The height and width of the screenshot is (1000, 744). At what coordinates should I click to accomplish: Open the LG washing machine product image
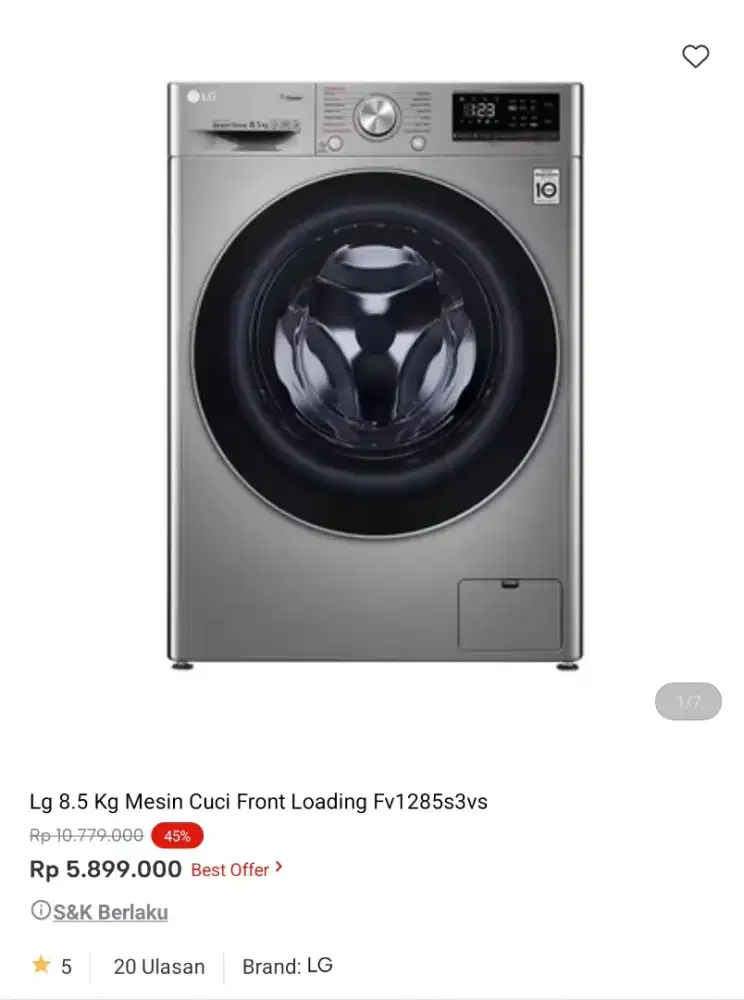coord(374,375)
